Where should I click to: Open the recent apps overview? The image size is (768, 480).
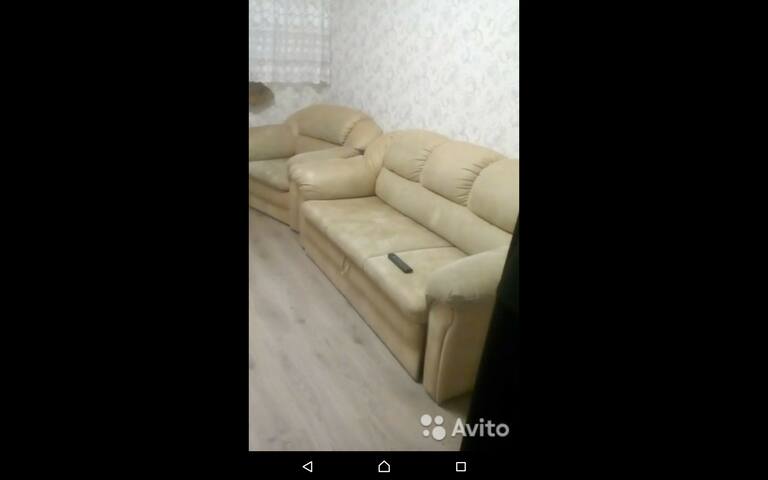tap(461, 466)
